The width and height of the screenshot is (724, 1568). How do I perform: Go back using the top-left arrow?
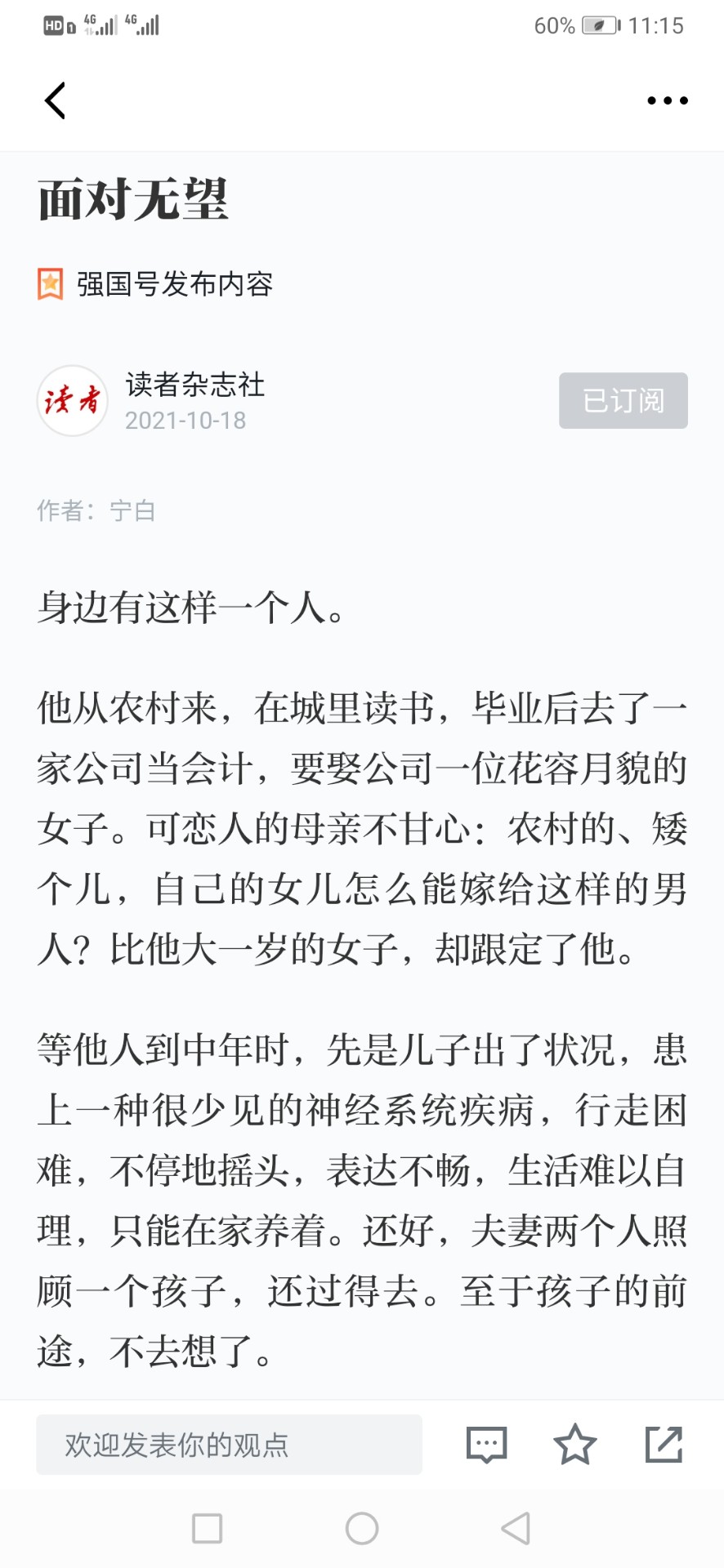55,100
